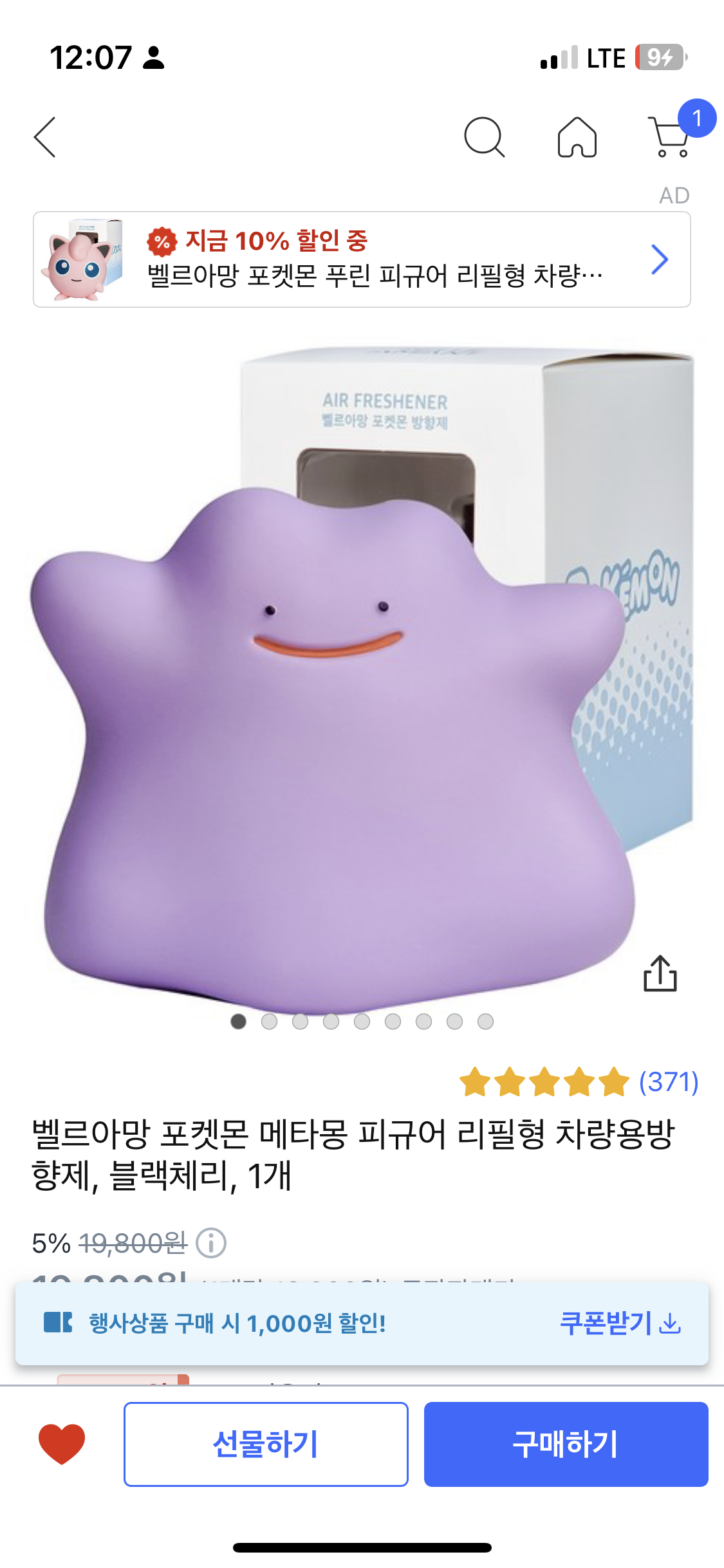Tap 선물하기 to send as gift

pyautogui.click(x=266, y=1444)
